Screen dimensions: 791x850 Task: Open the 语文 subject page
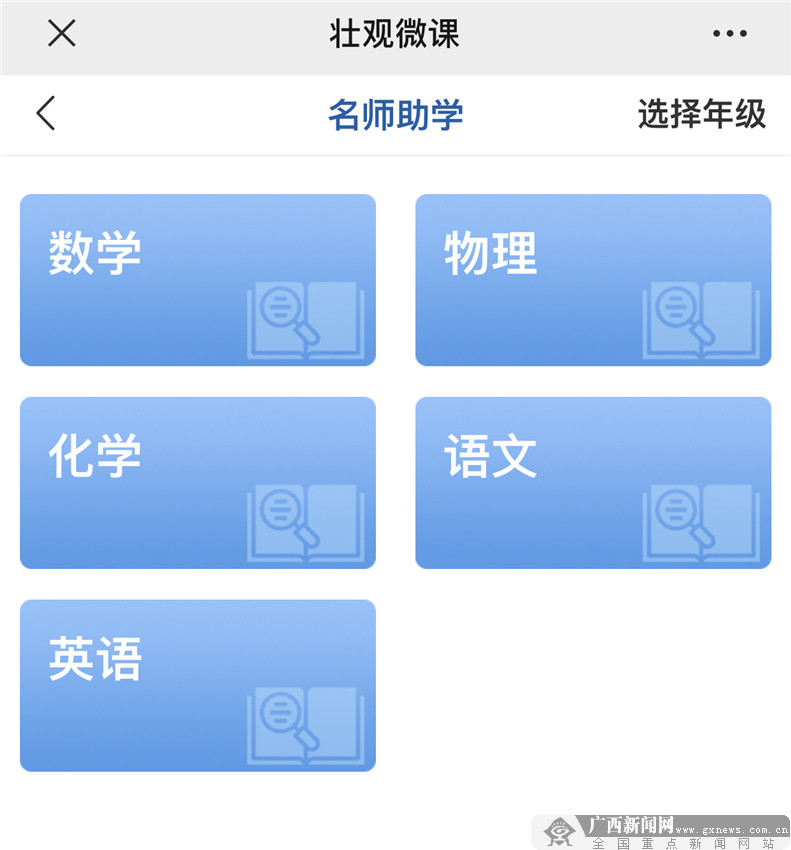pos(593,483)
